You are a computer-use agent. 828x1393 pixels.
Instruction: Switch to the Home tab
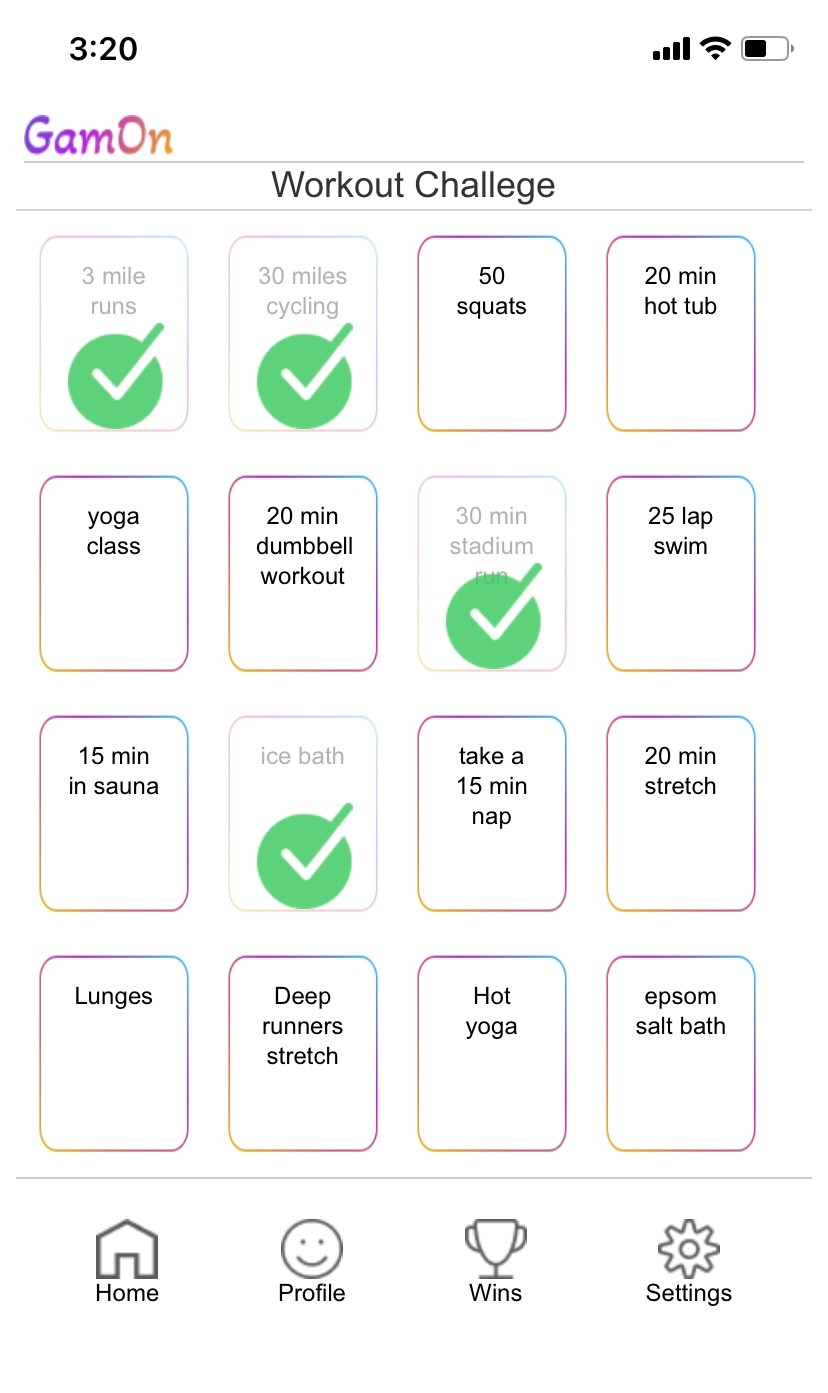tap(126, 1262)
